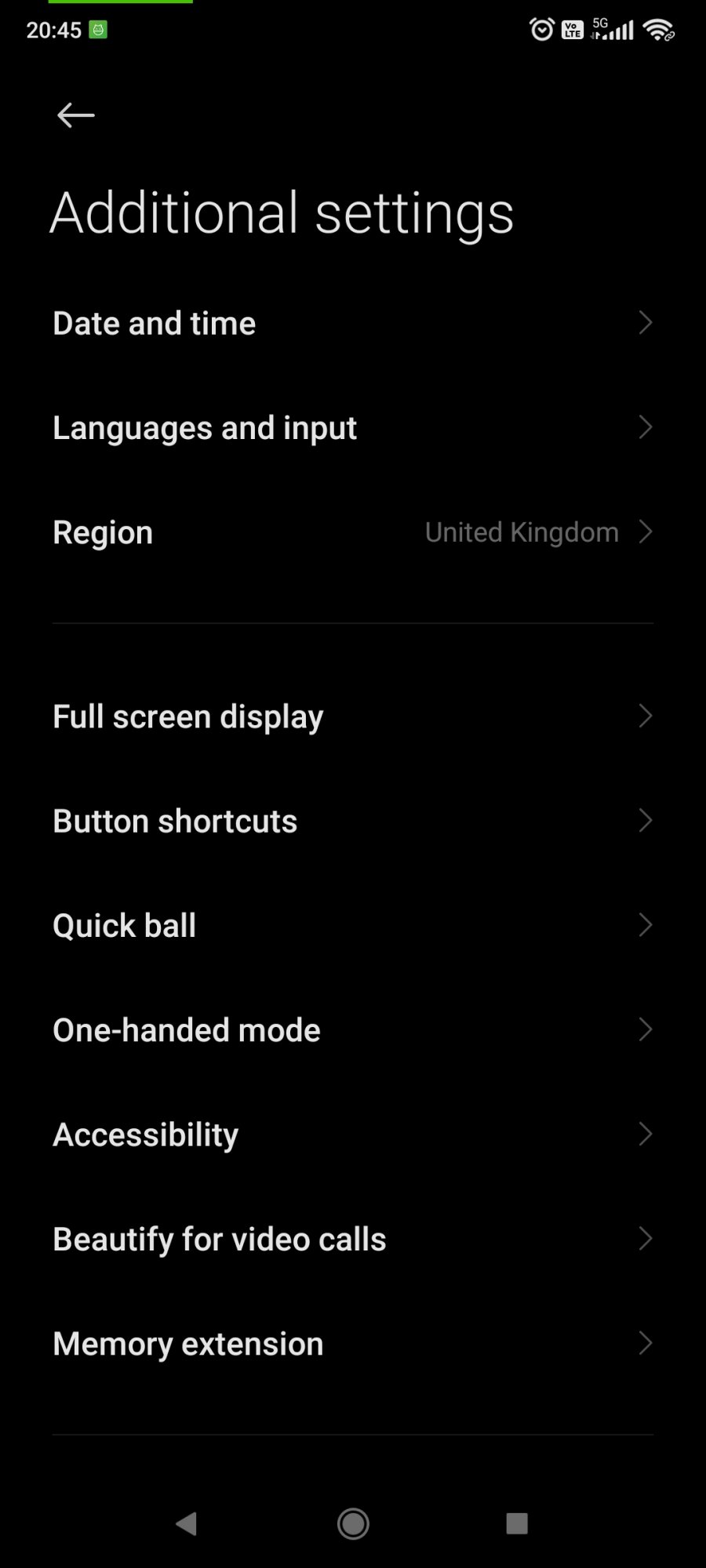
Task: Open Date and time settings
Action: pos(353,323)
